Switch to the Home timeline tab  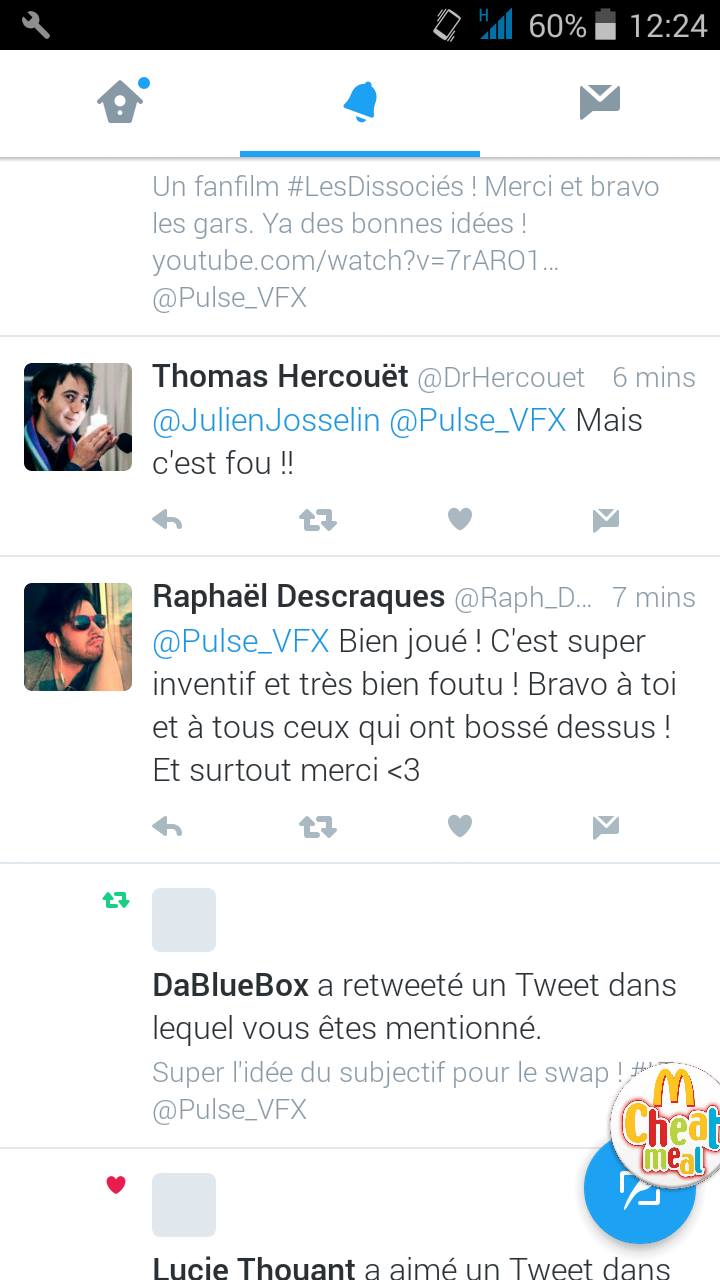pos(120,102)
